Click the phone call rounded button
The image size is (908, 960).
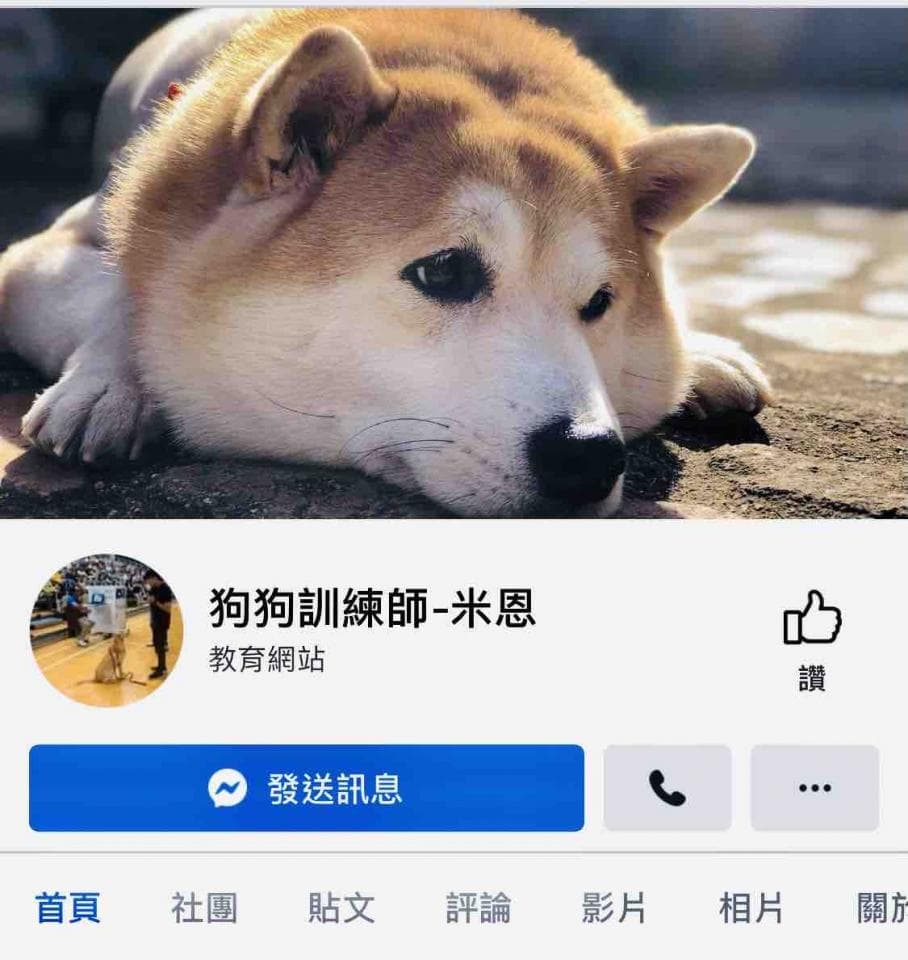pos(666,789)
